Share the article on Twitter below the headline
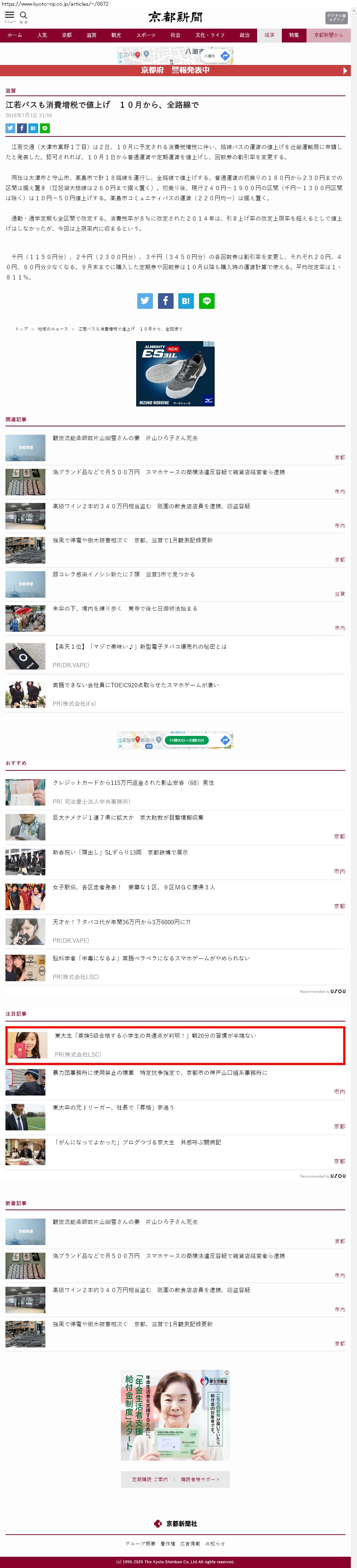The width and height of the screenshot is (357, 1568). [x=11, y=128]
